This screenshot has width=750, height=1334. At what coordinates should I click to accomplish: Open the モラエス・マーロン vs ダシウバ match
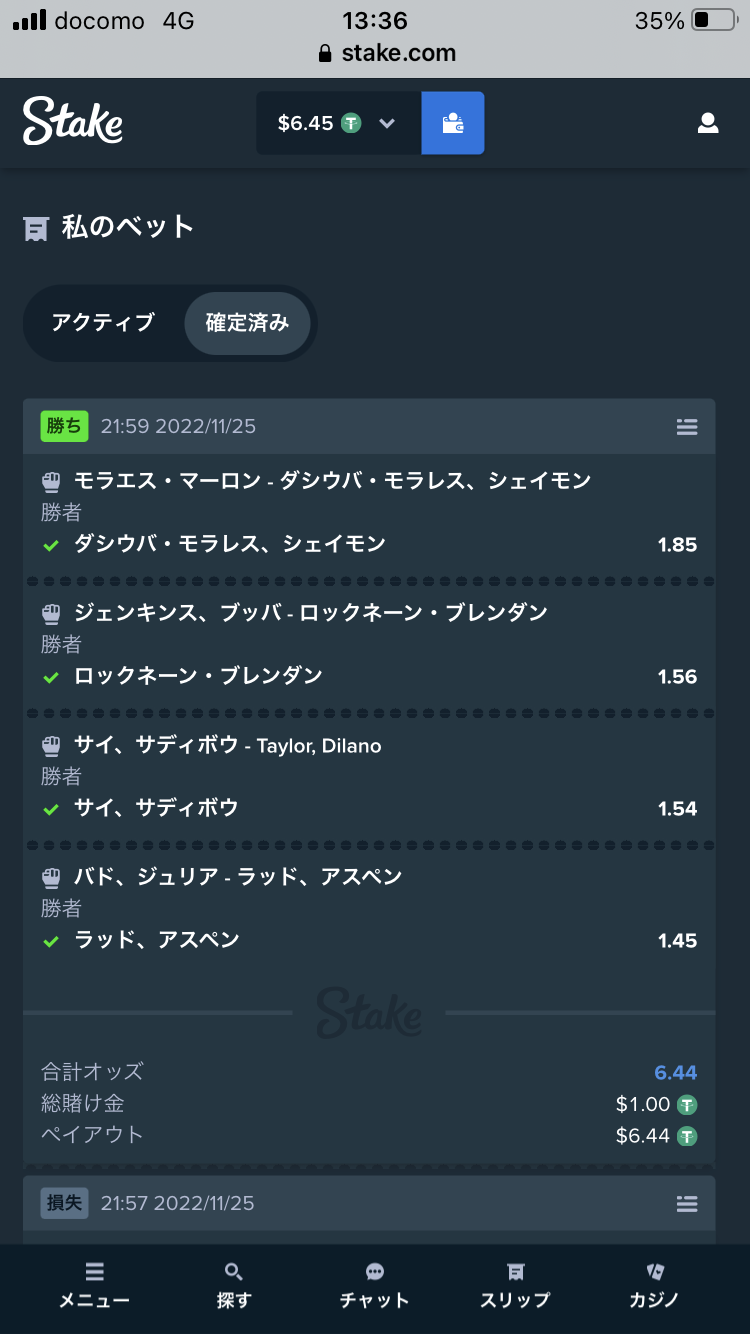(x=332, y=481)
